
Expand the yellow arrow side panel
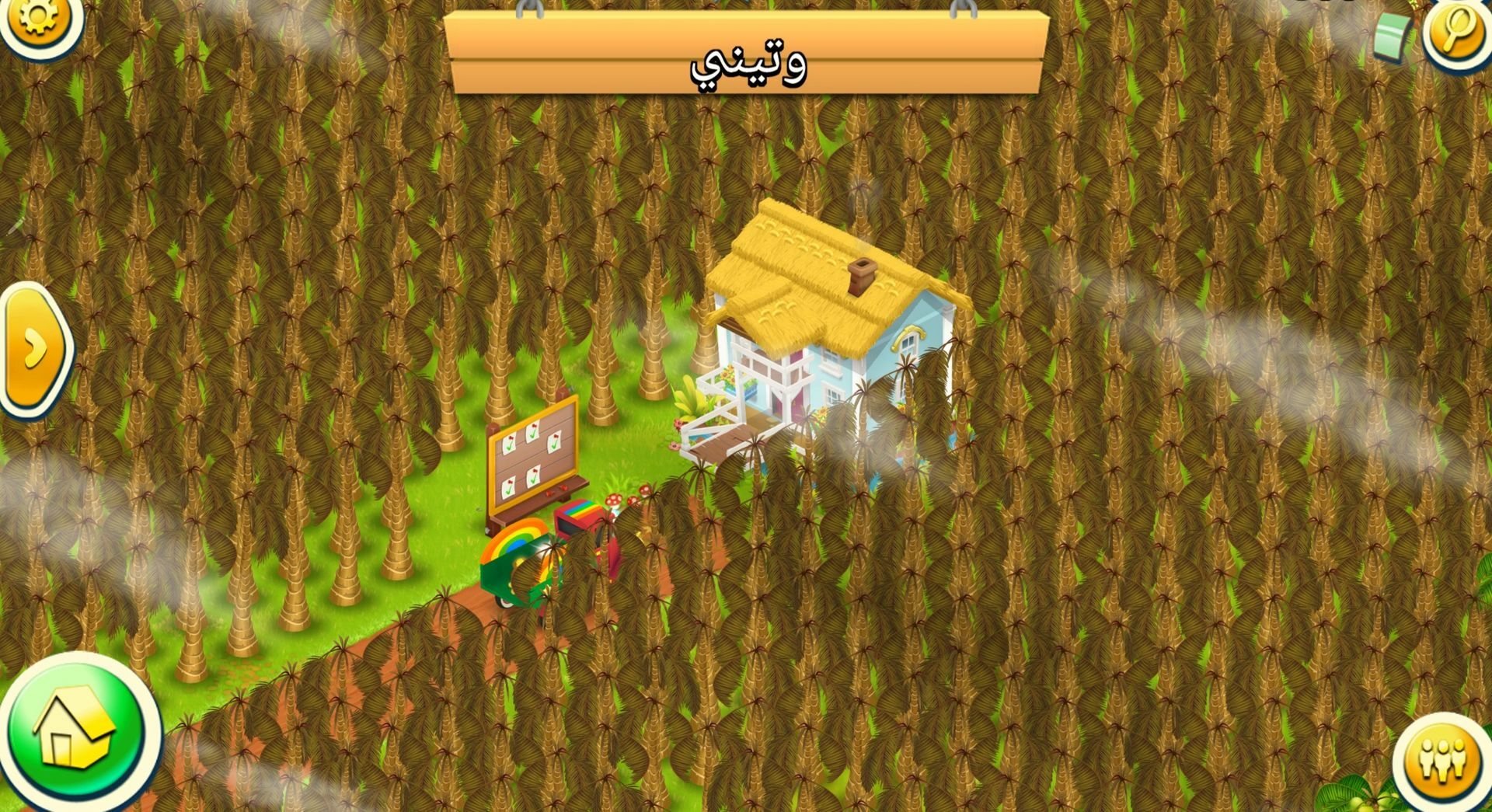[x=35, y=348]
